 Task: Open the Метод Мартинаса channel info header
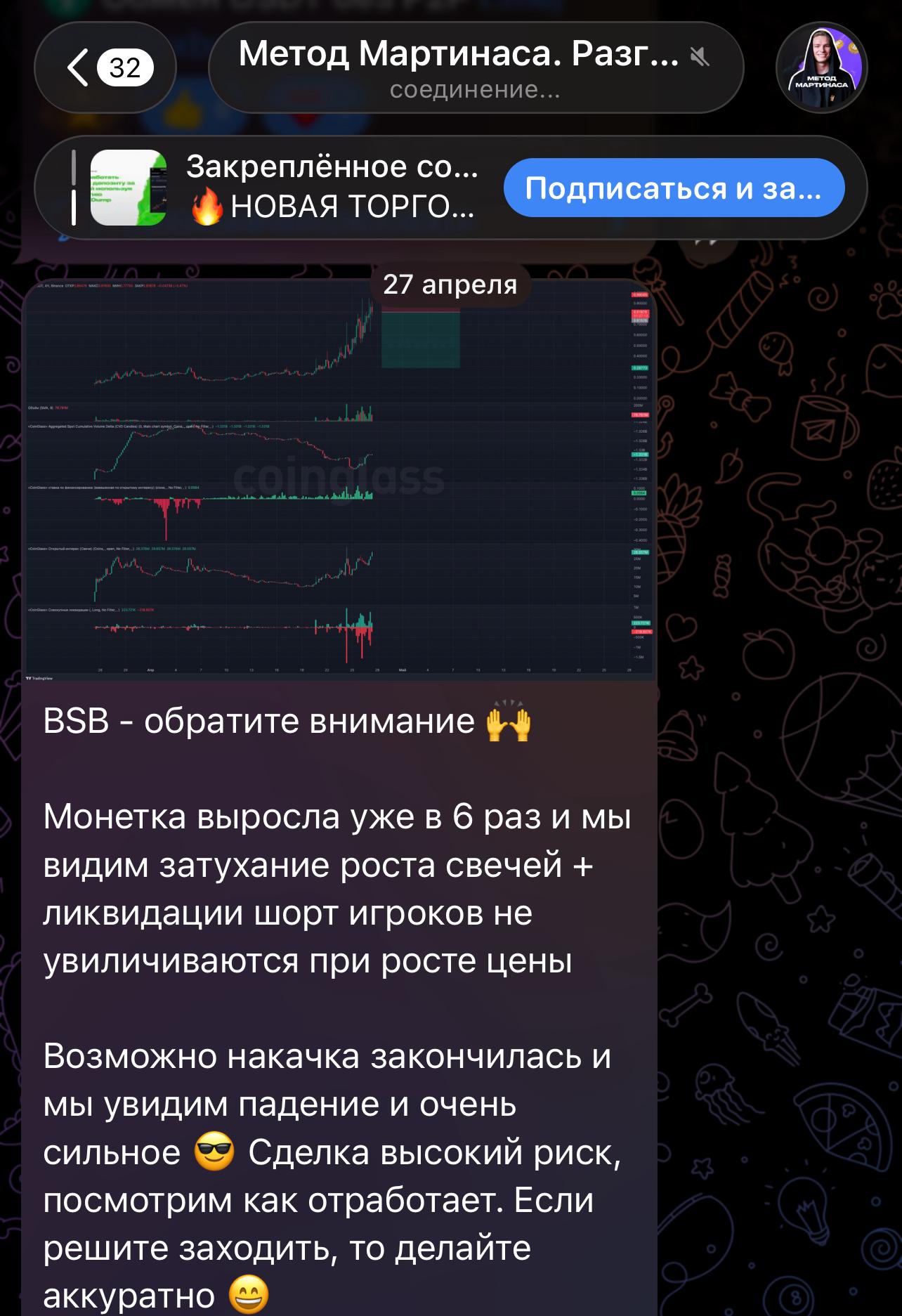475,68
